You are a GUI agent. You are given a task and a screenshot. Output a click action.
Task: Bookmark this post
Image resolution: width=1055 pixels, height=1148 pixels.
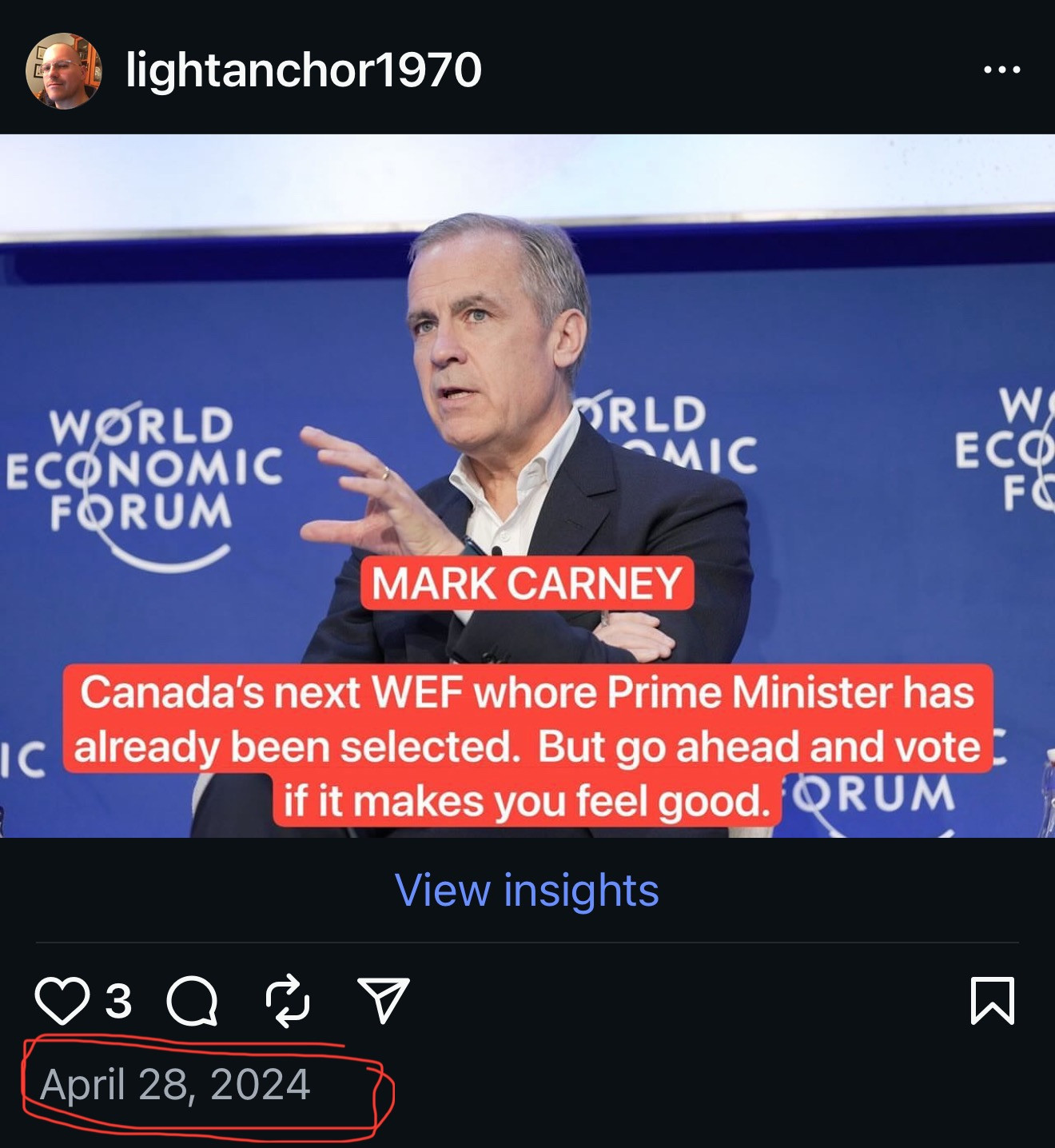(992, 1000)
